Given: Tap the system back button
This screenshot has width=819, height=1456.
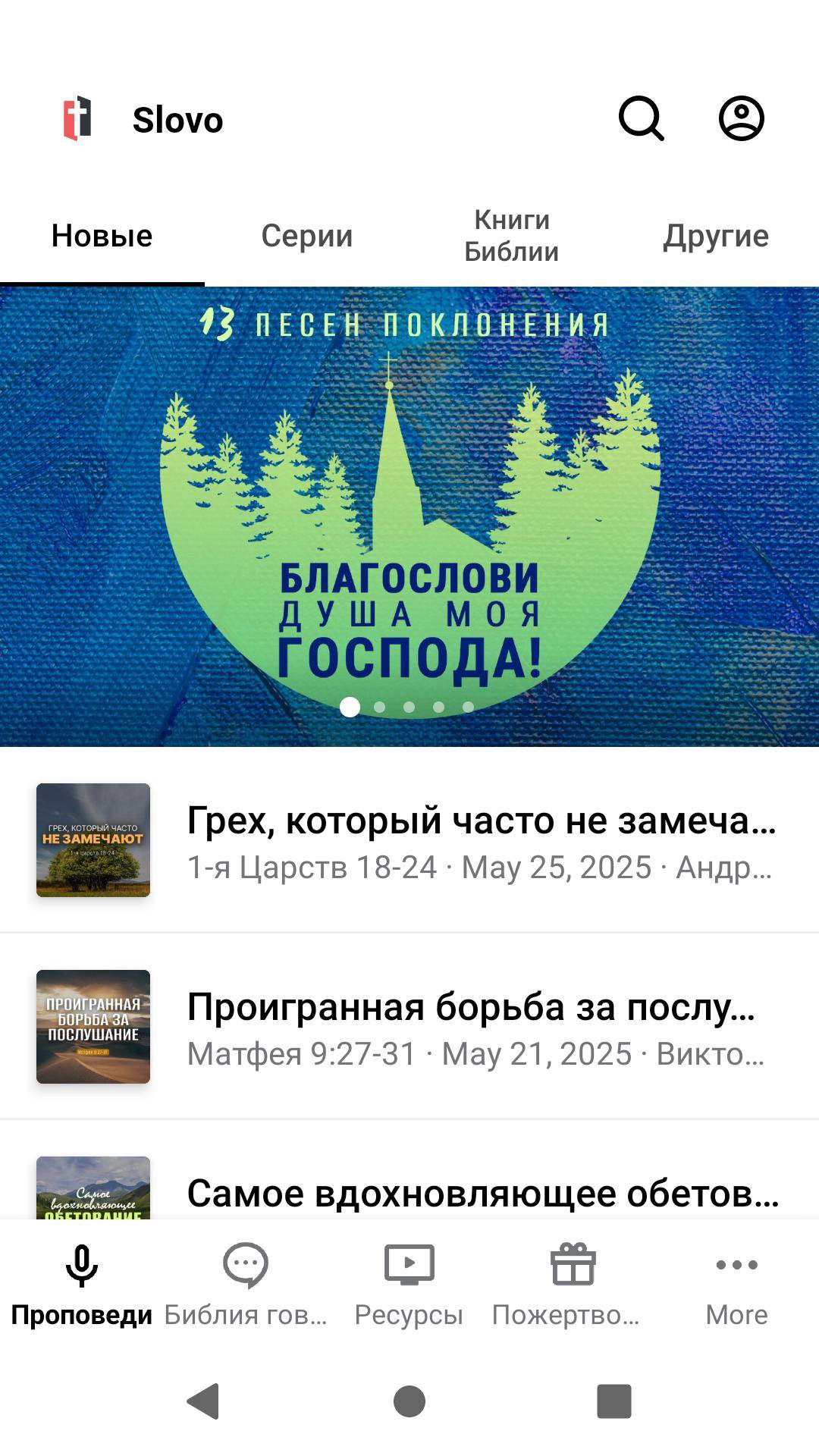Looking at the screenshot, I should [204, 1401].
